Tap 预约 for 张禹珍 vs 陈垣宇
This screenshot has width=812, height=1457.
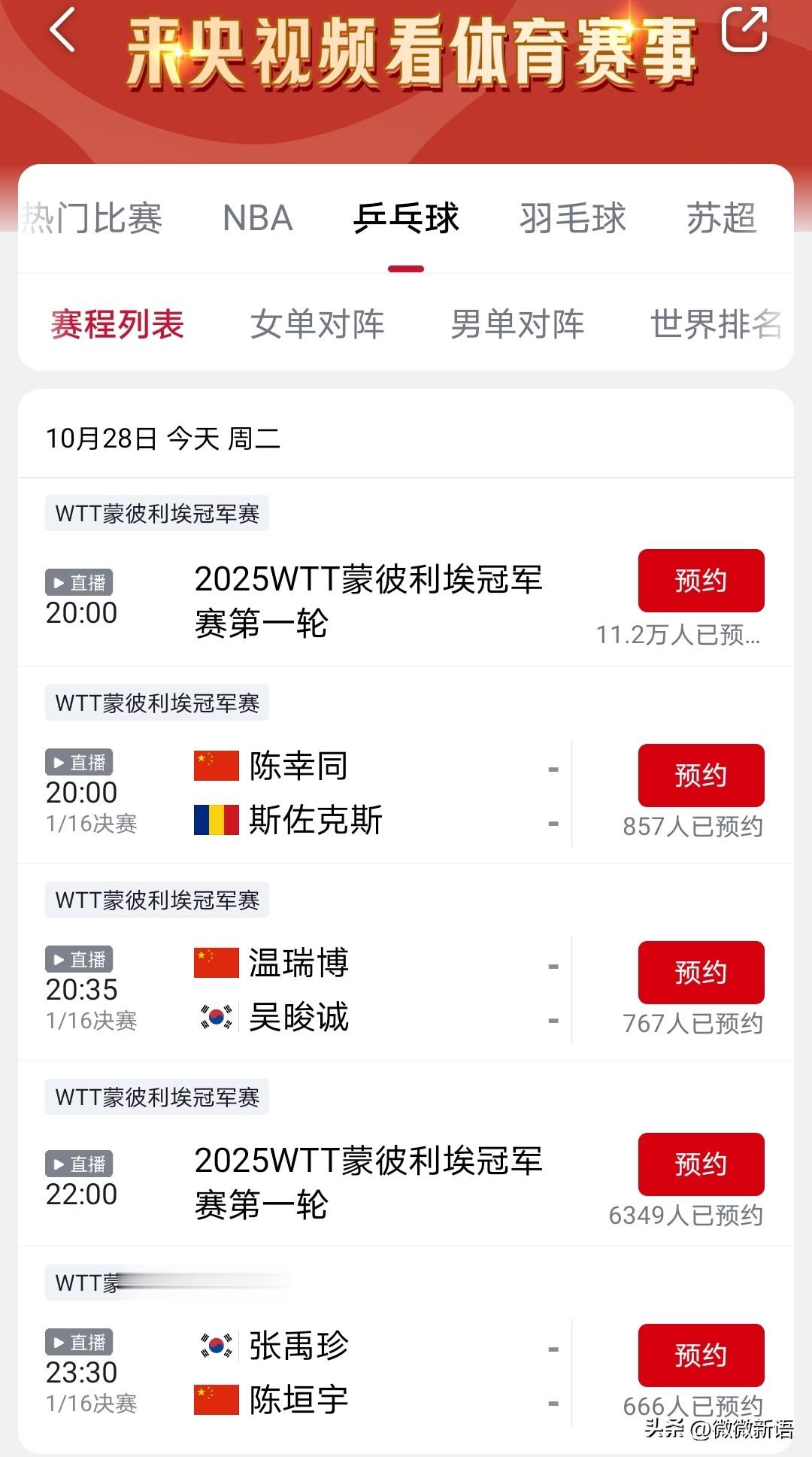(x=701, y=1355)
